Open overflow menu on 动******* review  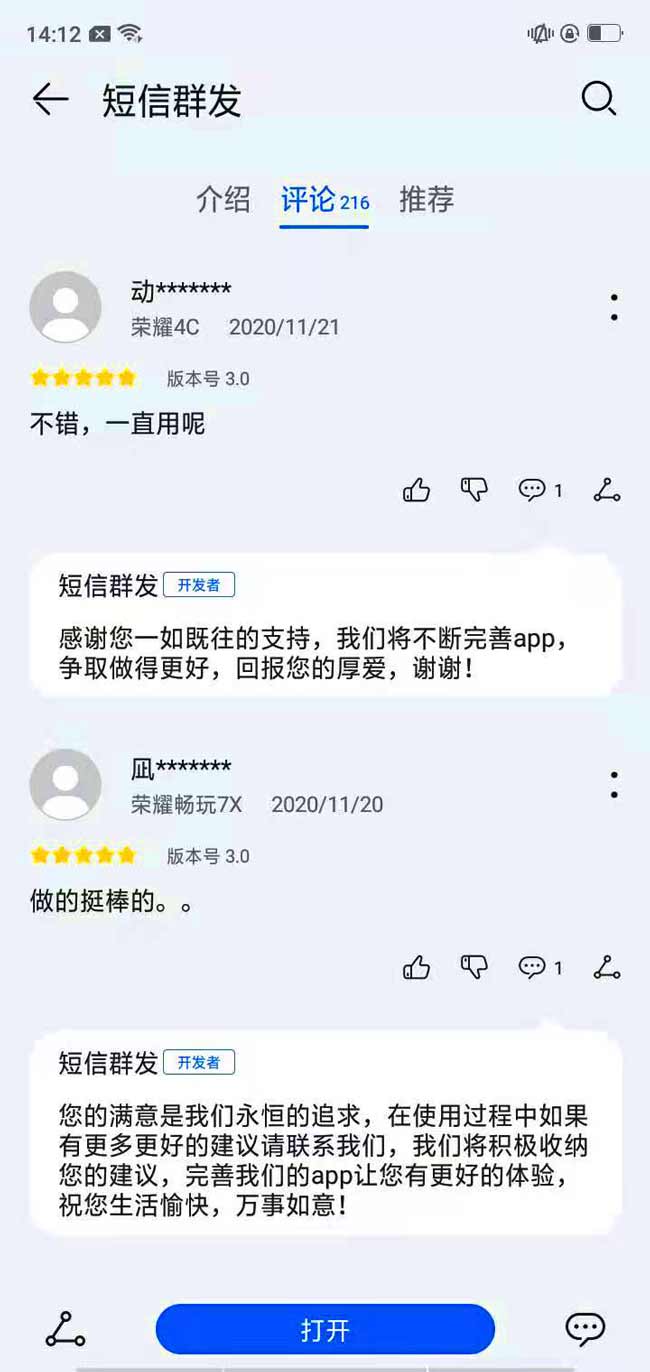tap(613, 308)
